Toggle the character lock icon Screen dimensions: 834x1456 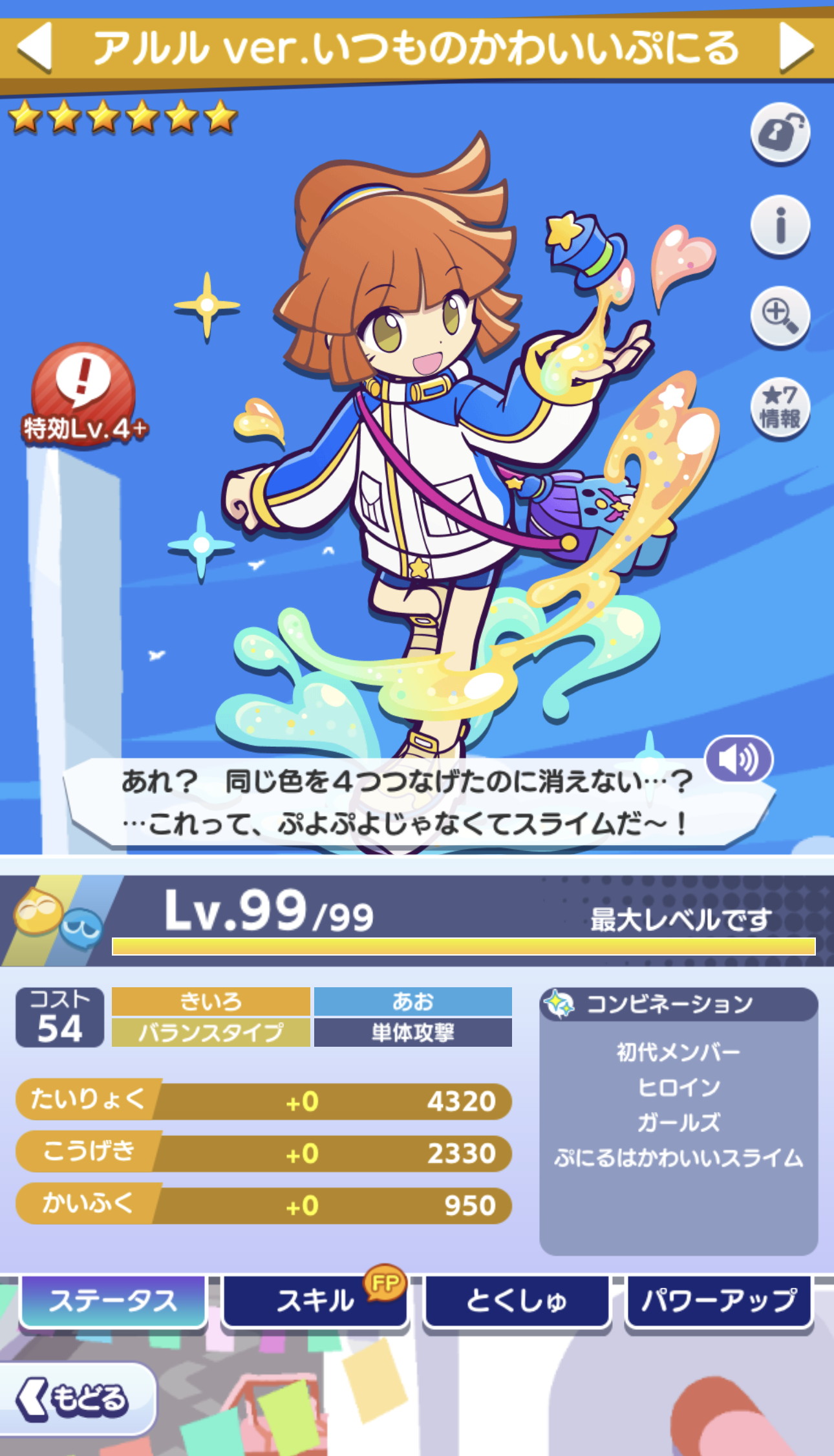coord(780,133)
